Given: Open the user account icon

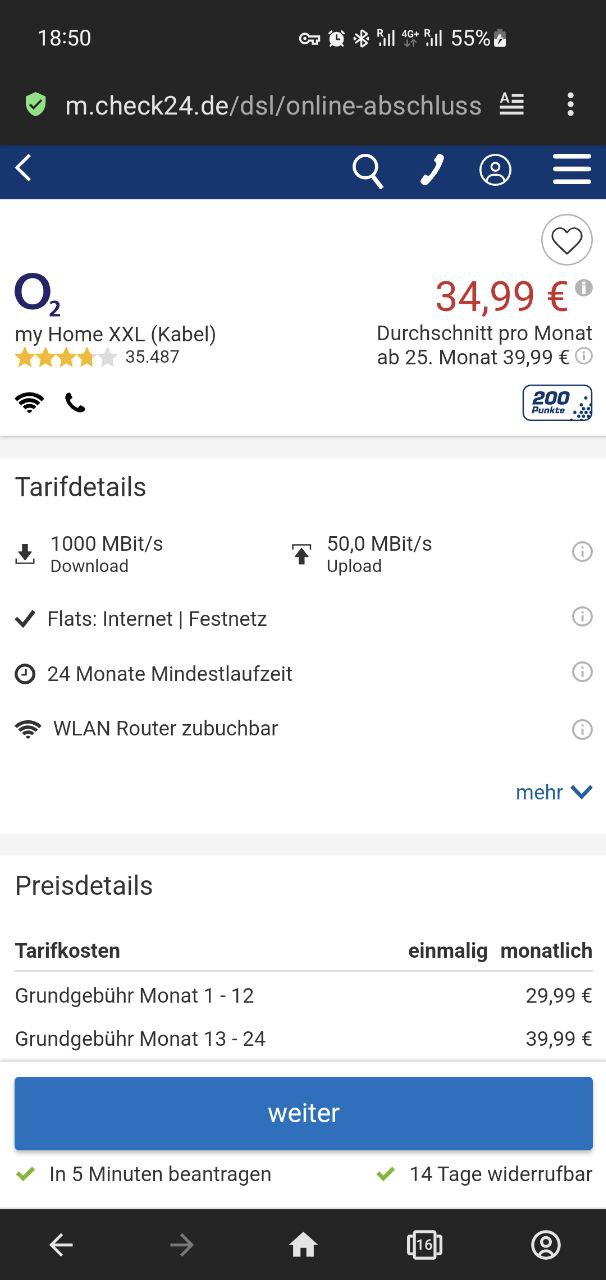Looking at the screenshot, I should [495, 171].
